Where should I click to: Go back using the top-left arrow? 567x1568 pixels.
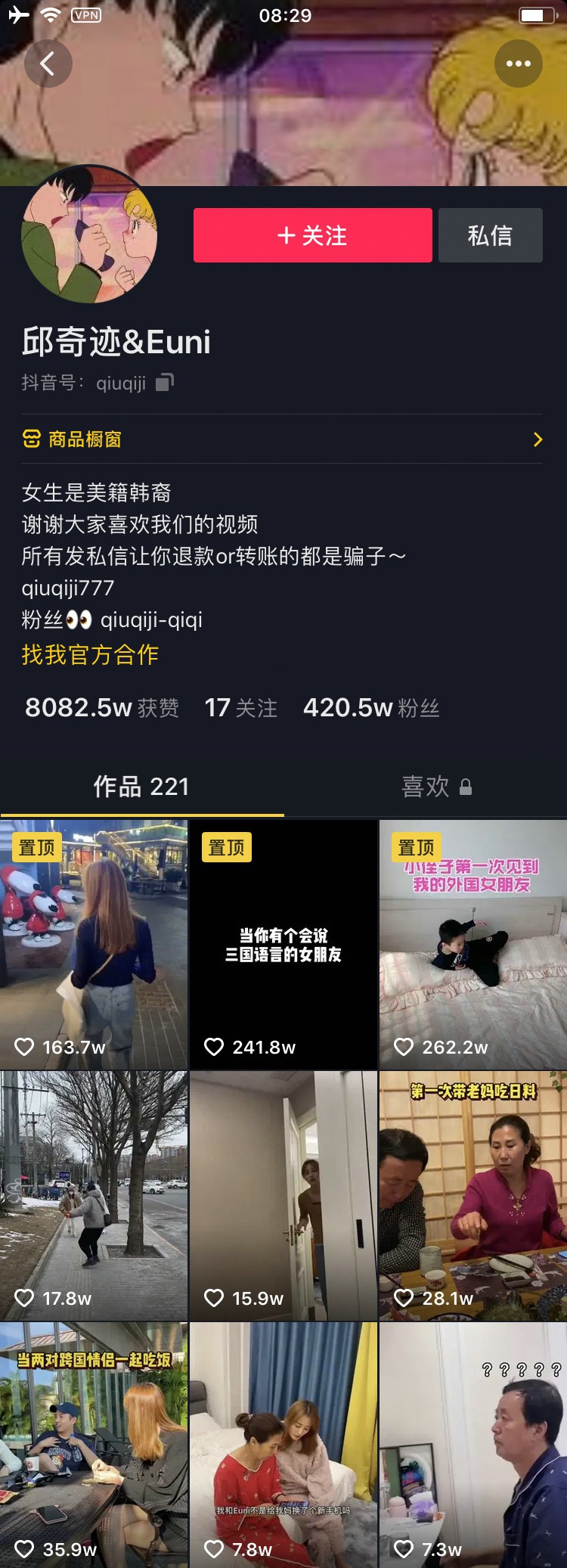point(48,64)
